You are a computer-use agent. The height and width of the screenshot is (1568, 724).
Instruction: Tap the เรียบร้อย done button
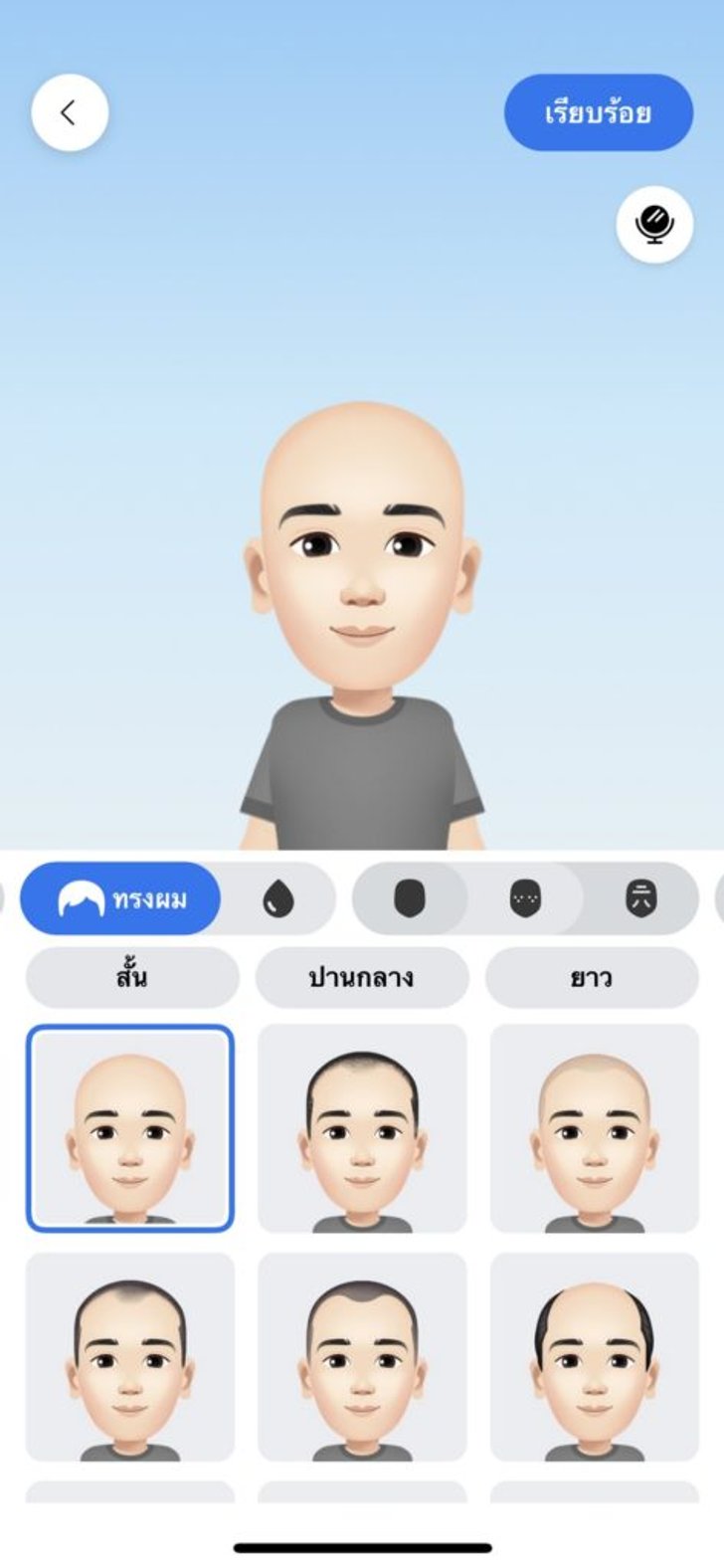(598, 112)
